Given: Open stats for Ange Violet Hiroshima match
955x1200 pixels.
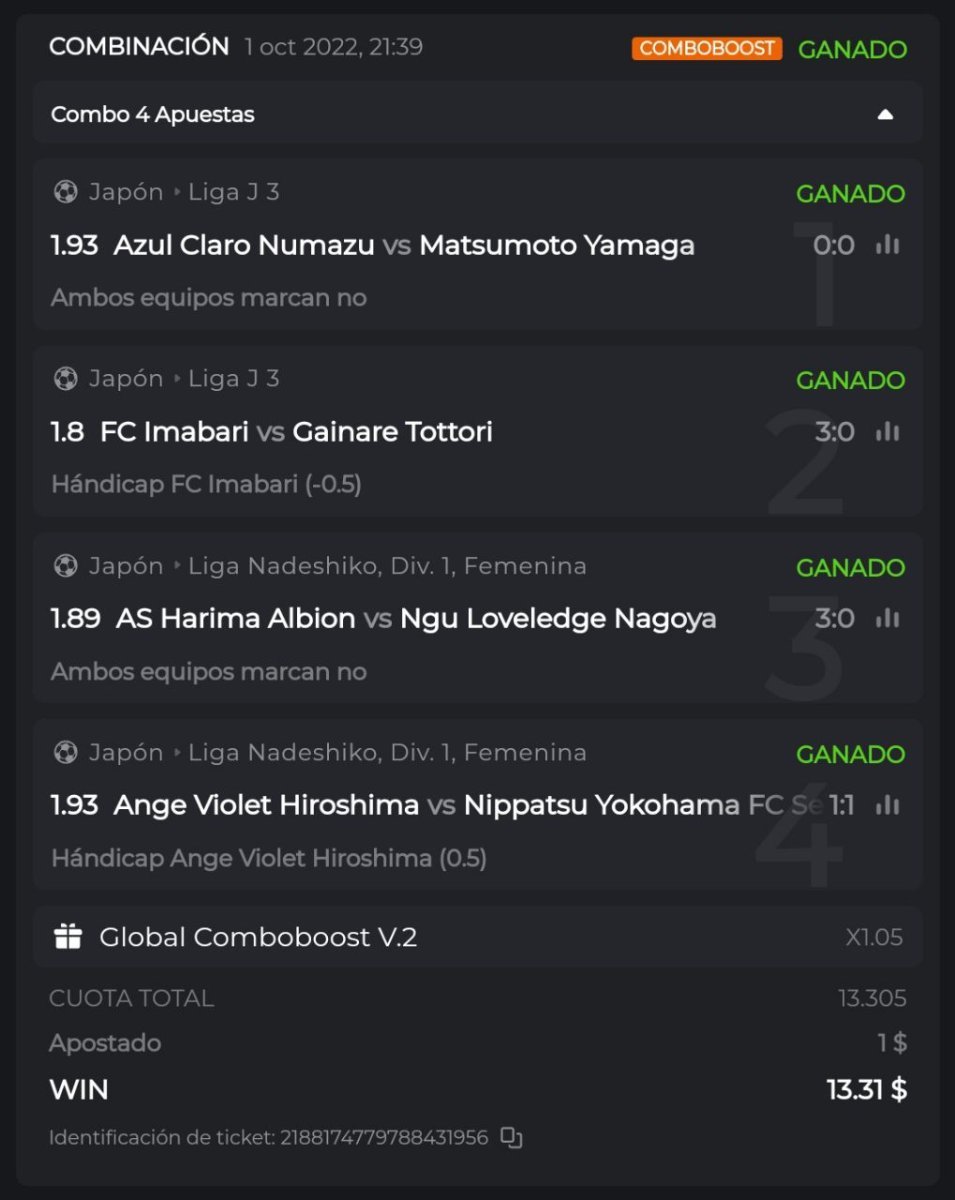Looking at the screenshot, I should pos(887,805).
